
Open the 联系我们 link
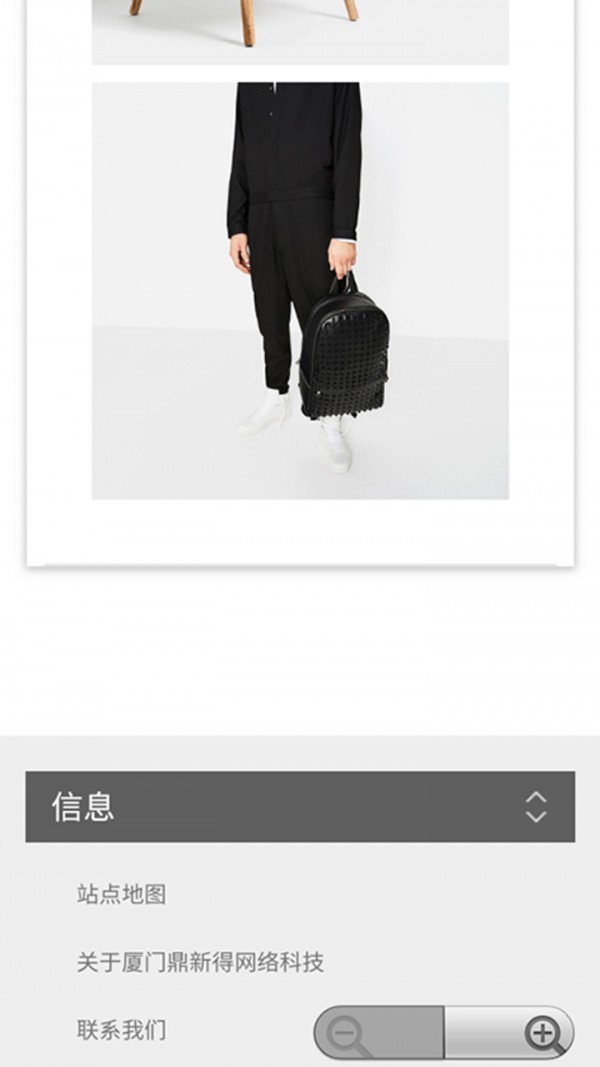(x=121, y=1029)
